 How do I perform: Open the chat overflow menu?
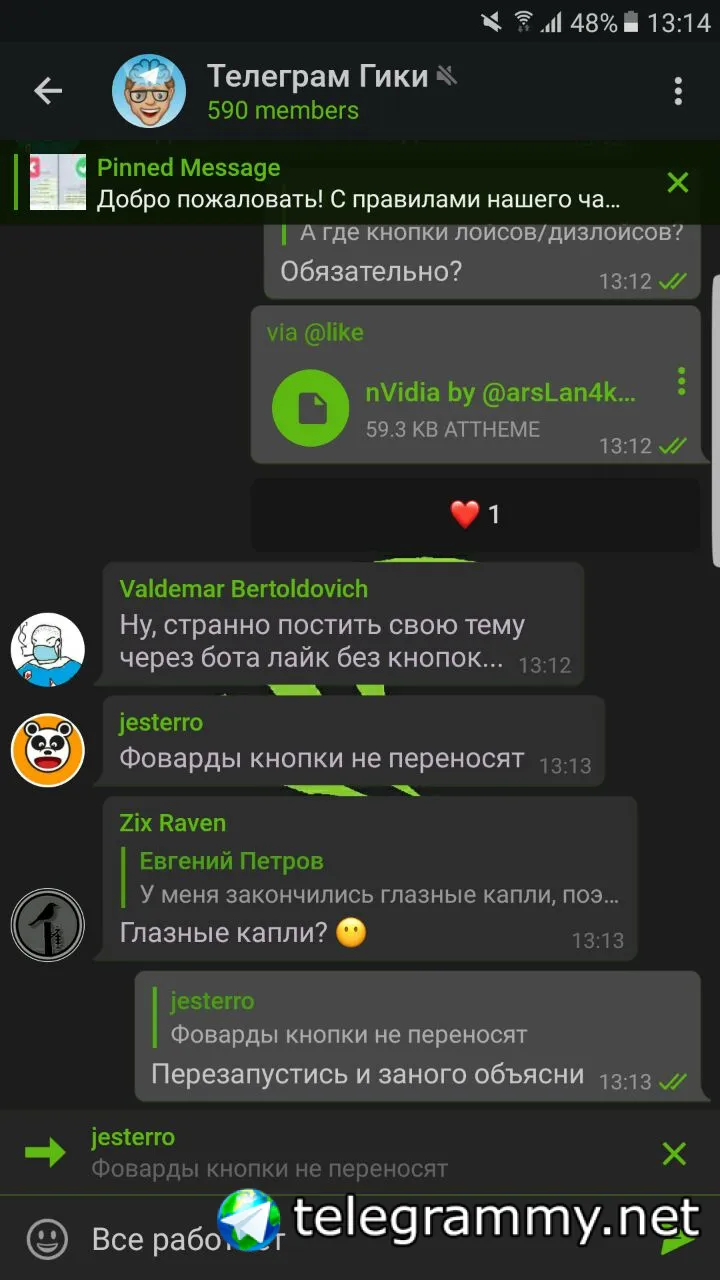(x=678, y=91)
